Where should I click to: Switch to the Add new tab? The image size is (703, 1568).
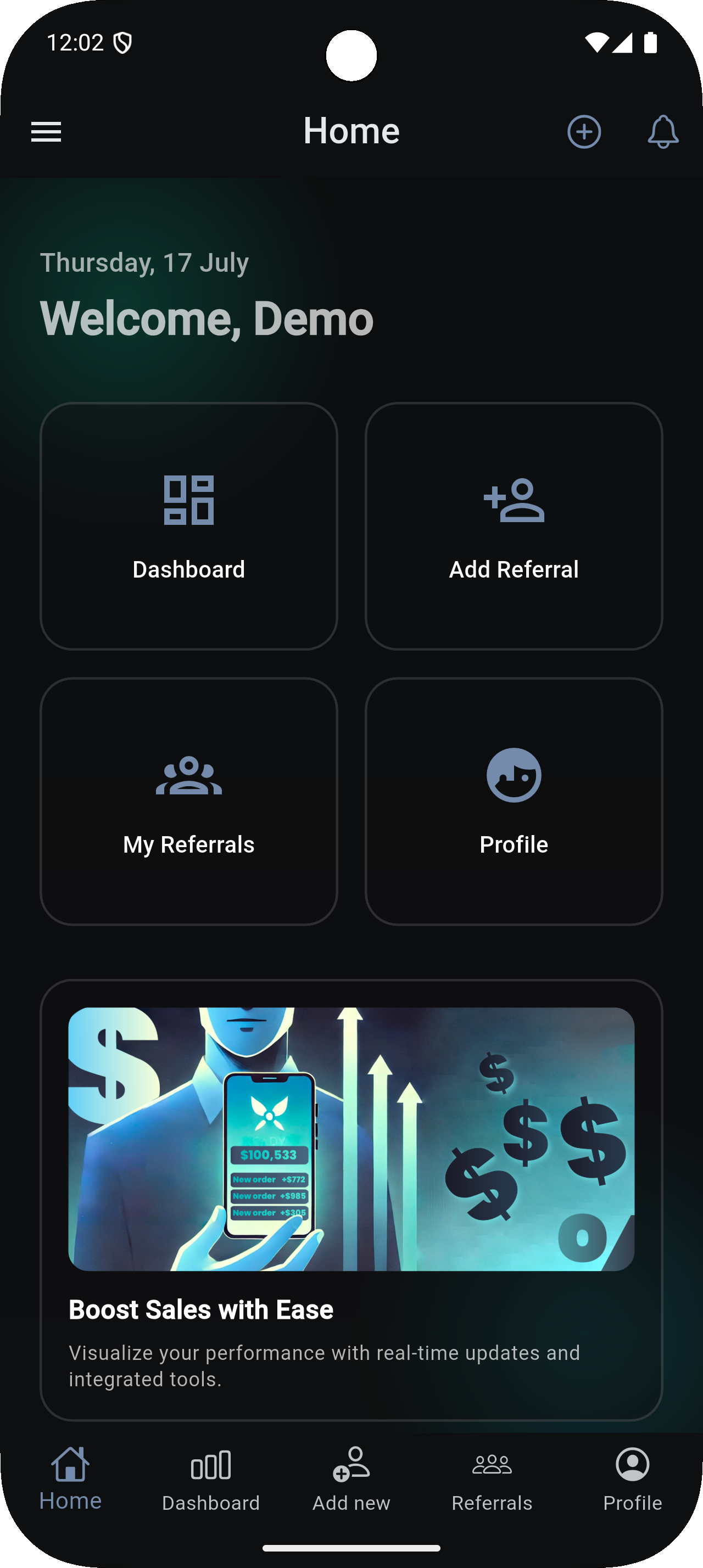tap(351, 1479)
